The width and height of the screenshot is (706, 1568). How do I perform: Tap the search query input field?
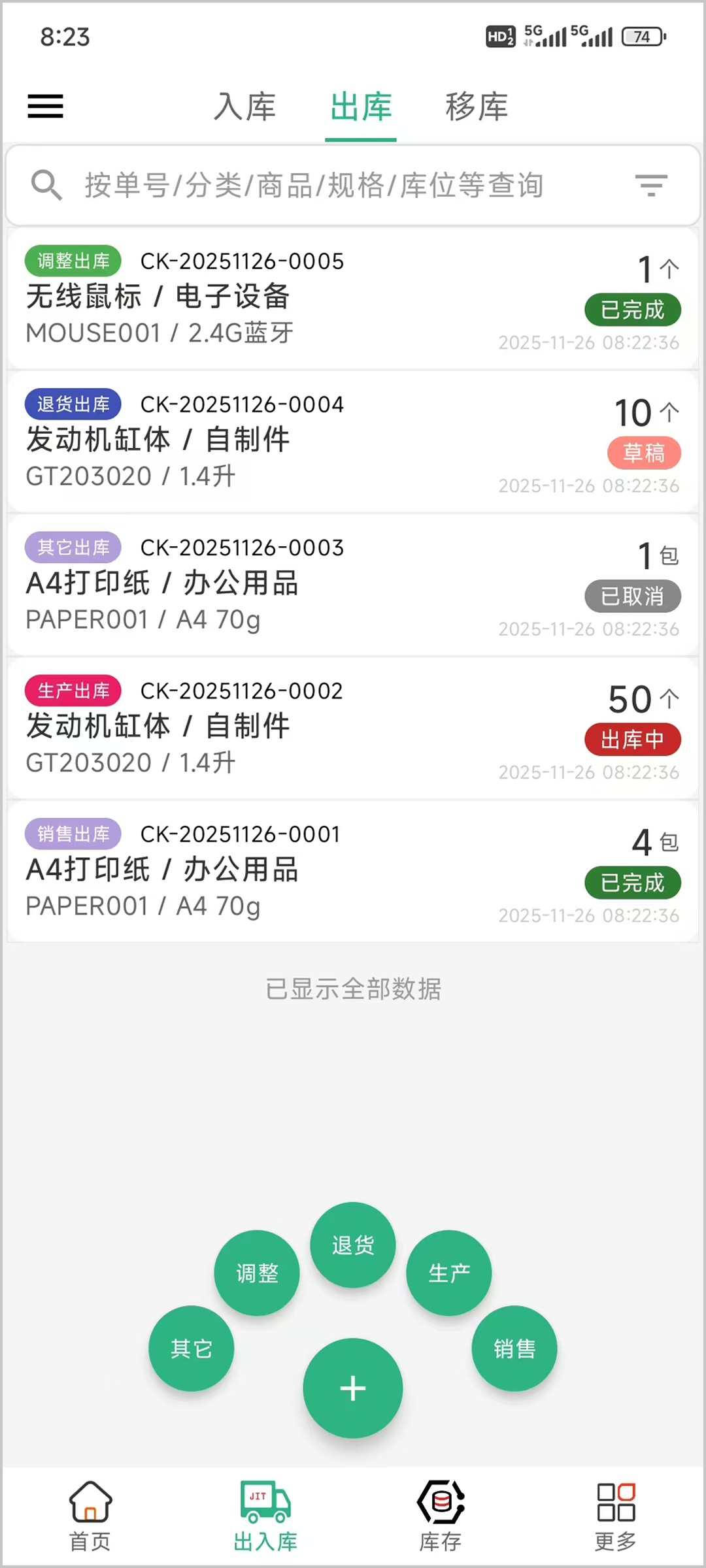(314, 185)
